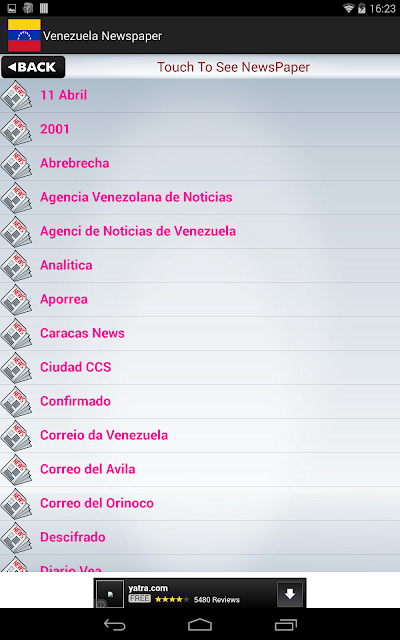Download yatra.com from the ad banner
400x640 pixels.
pos(290,594)
